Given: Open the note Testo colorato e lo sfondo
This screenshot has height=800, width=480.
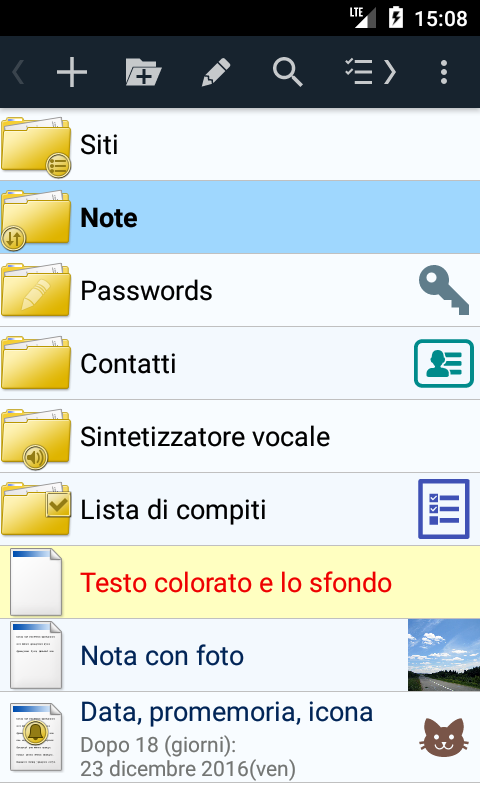Looking at the screenshot, I should pyautogui.click(x=240, y=582).
